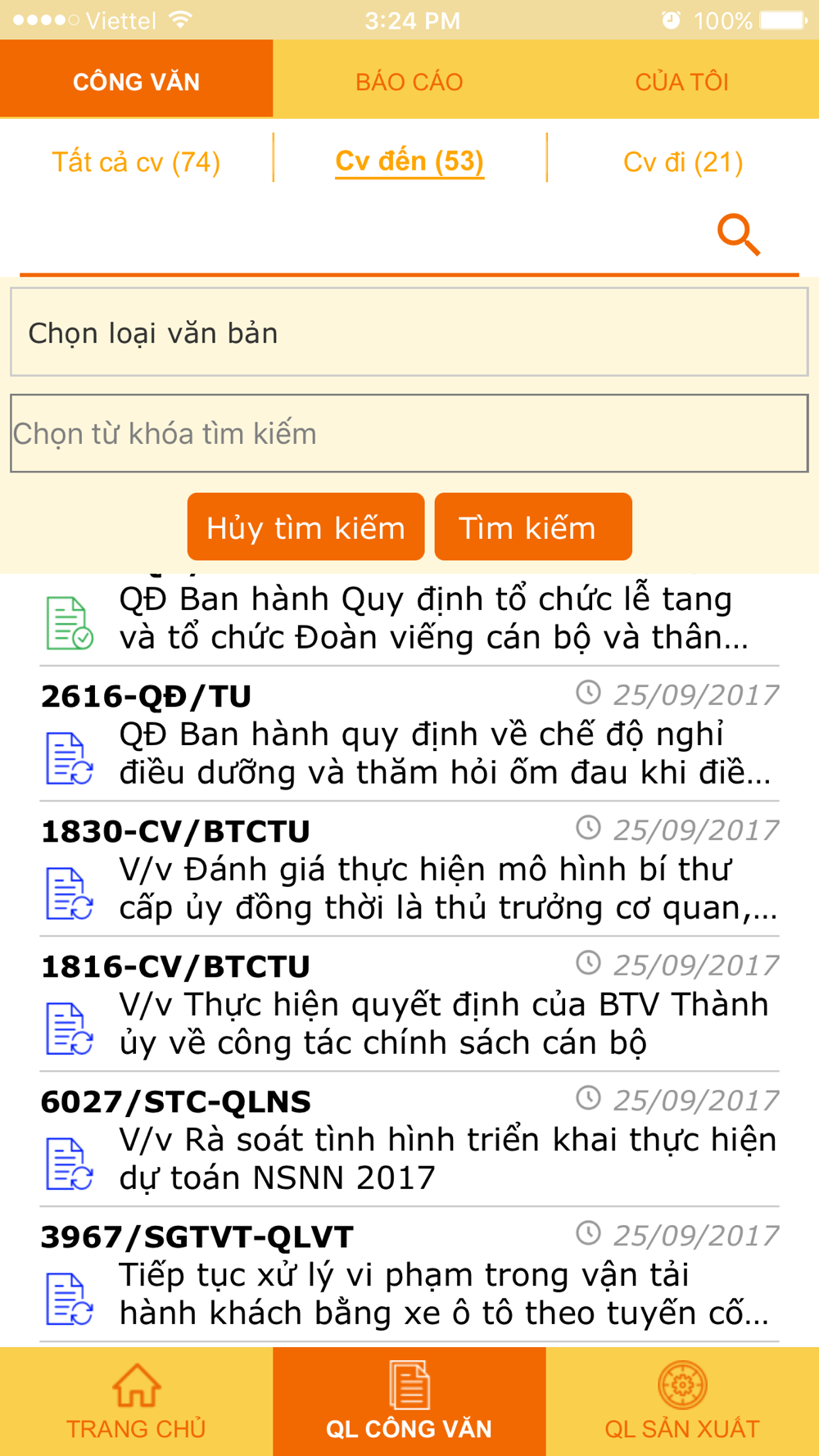This screenshot has height=1456, width=819.
Task: Open document 2616-QĐ/TU
Action: (409, 734)
